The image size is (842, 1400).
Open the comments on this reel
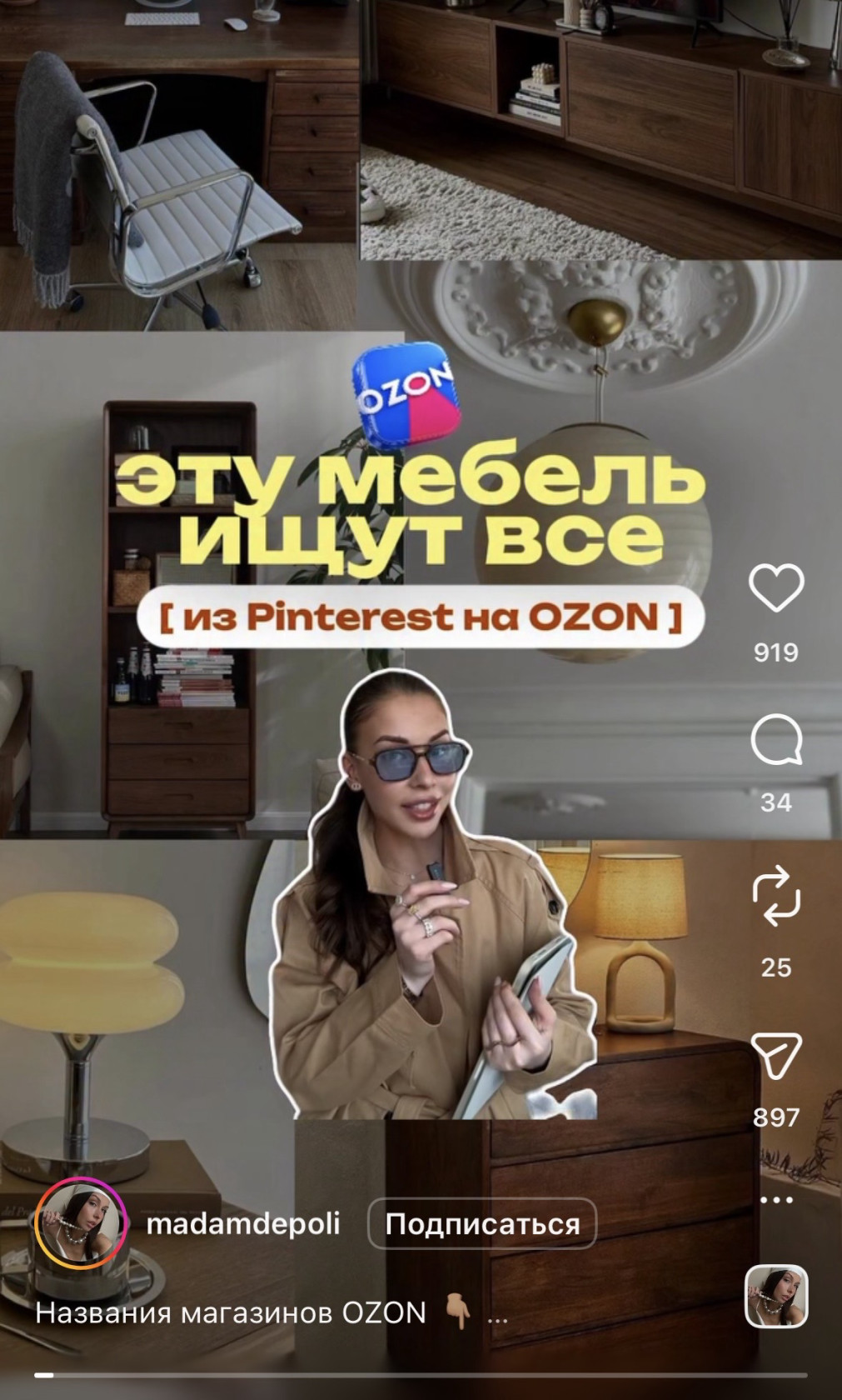776,739
